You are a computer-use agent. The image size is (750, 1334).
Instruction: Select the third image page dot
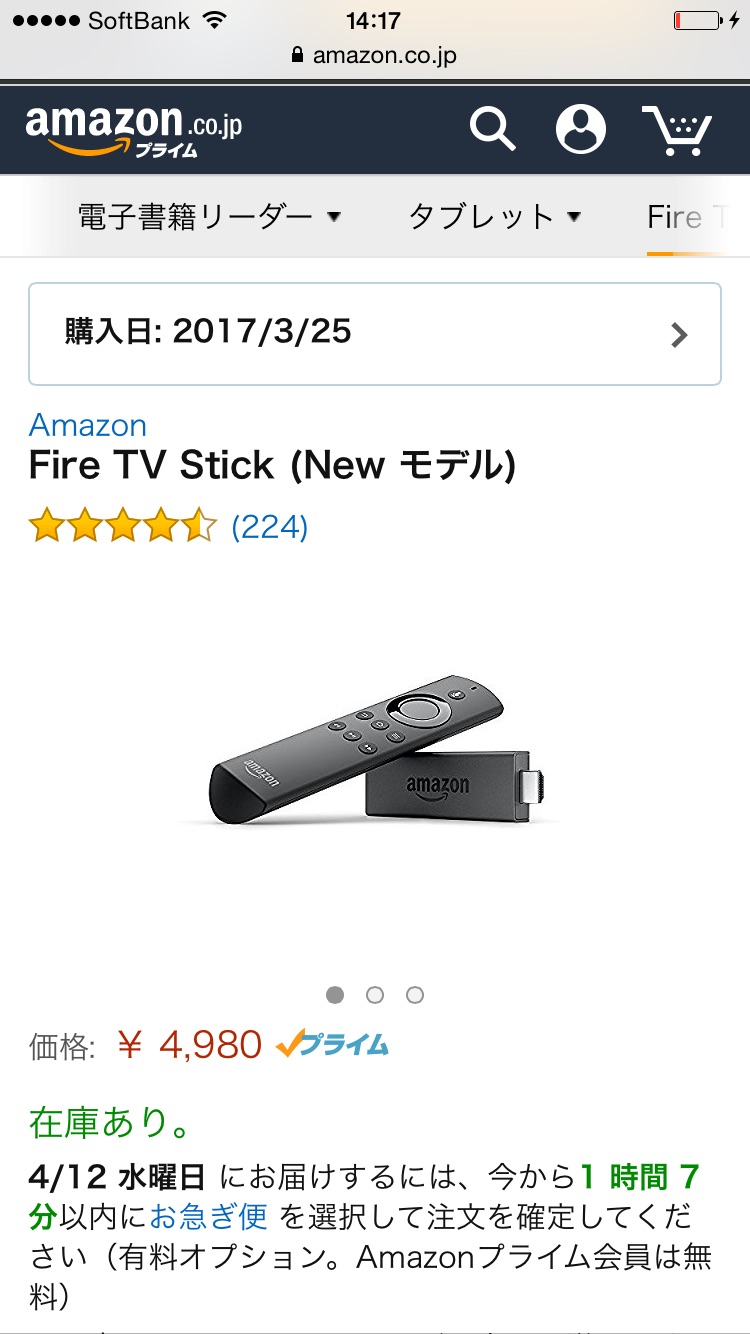click(x=415, y=995)
